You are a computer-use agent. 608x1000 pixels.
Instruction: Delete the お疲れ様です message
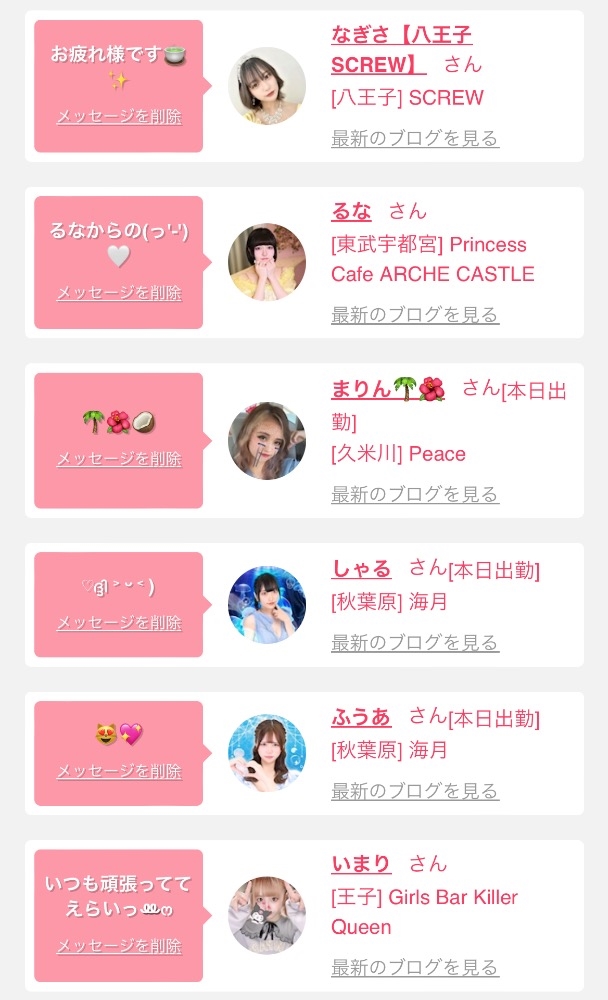point(119,116)
